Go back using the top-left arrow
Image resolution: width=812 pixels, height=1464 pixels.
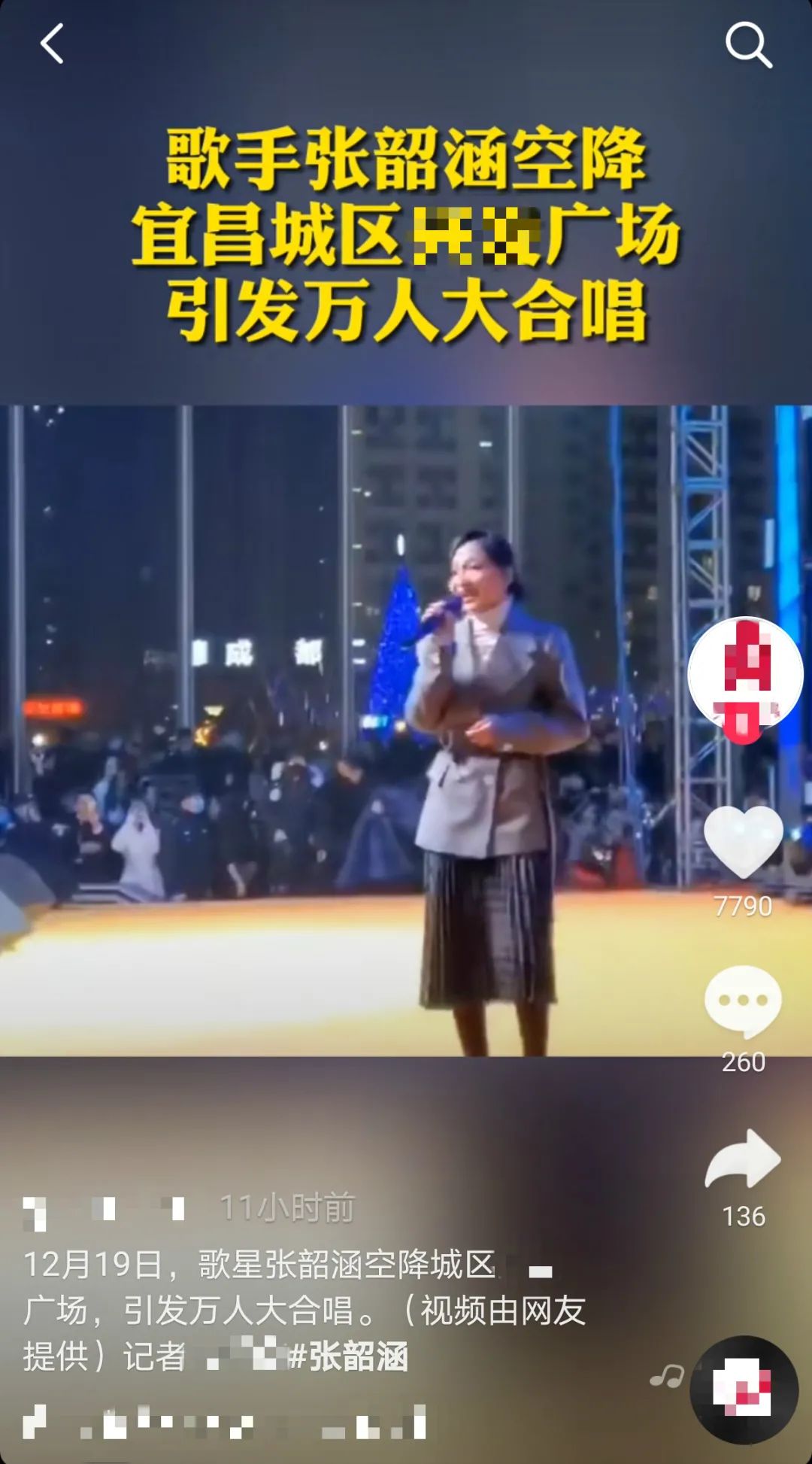52,44
